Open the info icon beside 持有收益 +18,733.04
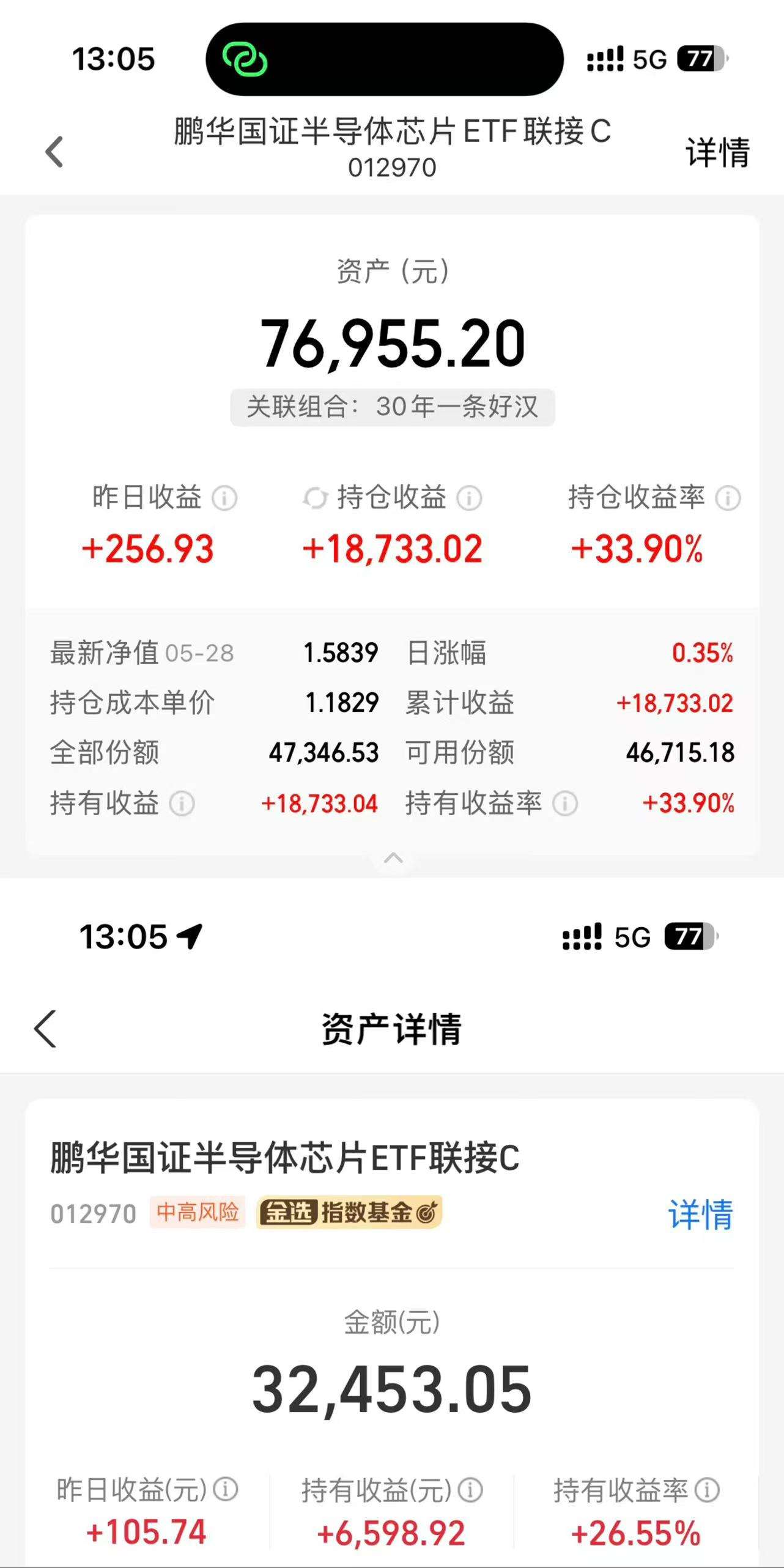This screenshot has width=784, height=1568. point(182,803)
